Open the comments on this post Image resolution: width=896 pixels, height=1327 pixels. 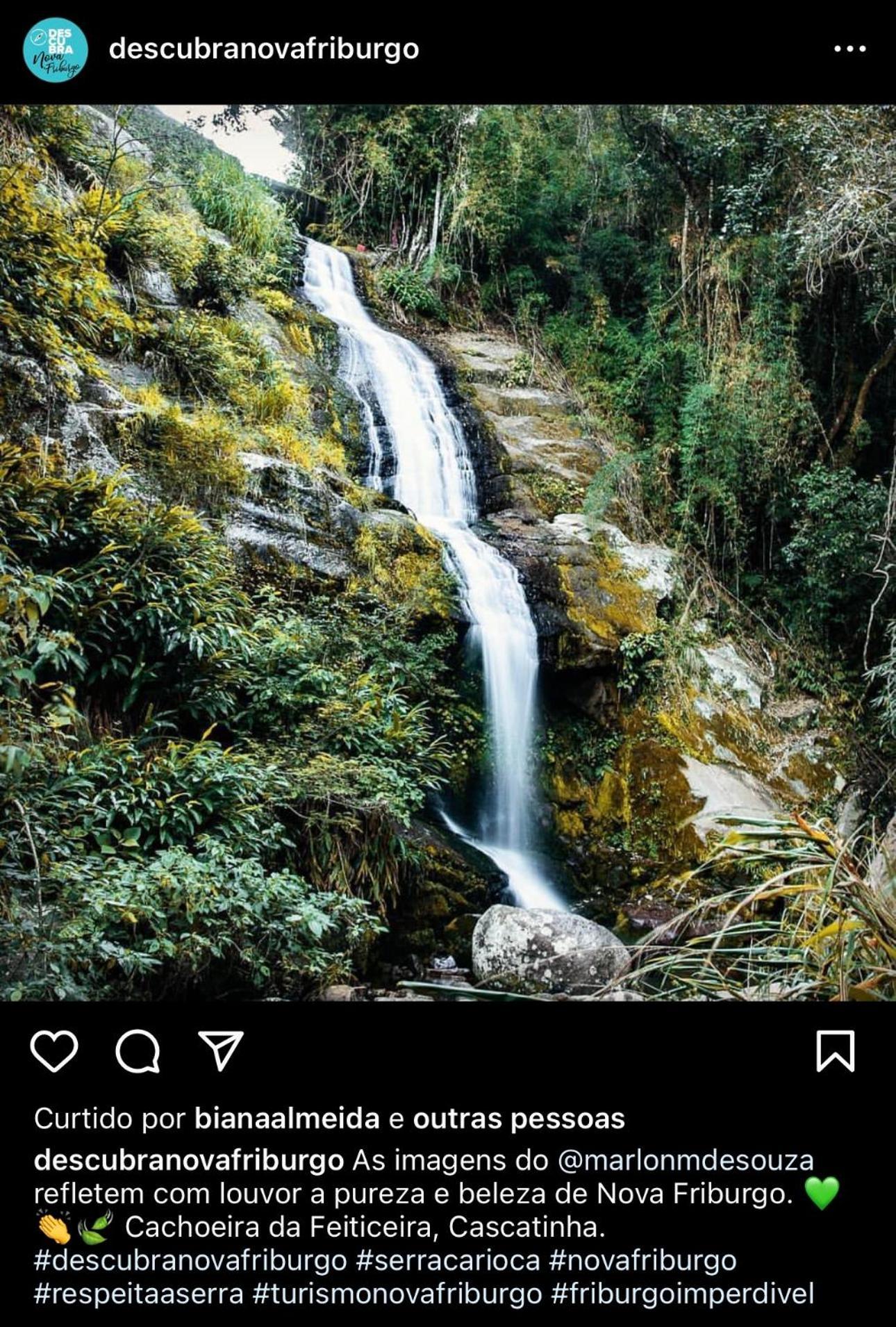tap(138, 1050)
